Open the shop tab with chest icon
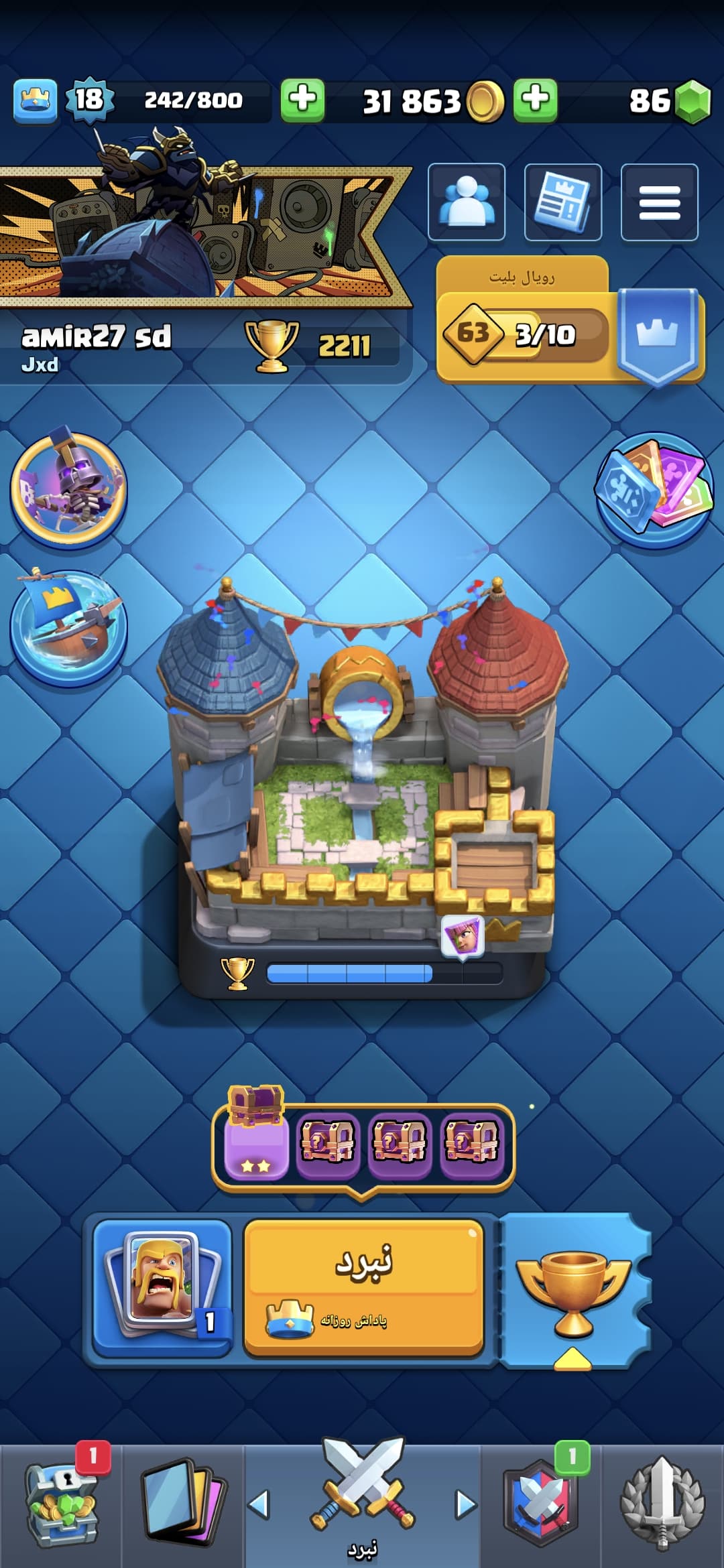This screenshot has height=1568, width=724. [x=60, y=1504]
